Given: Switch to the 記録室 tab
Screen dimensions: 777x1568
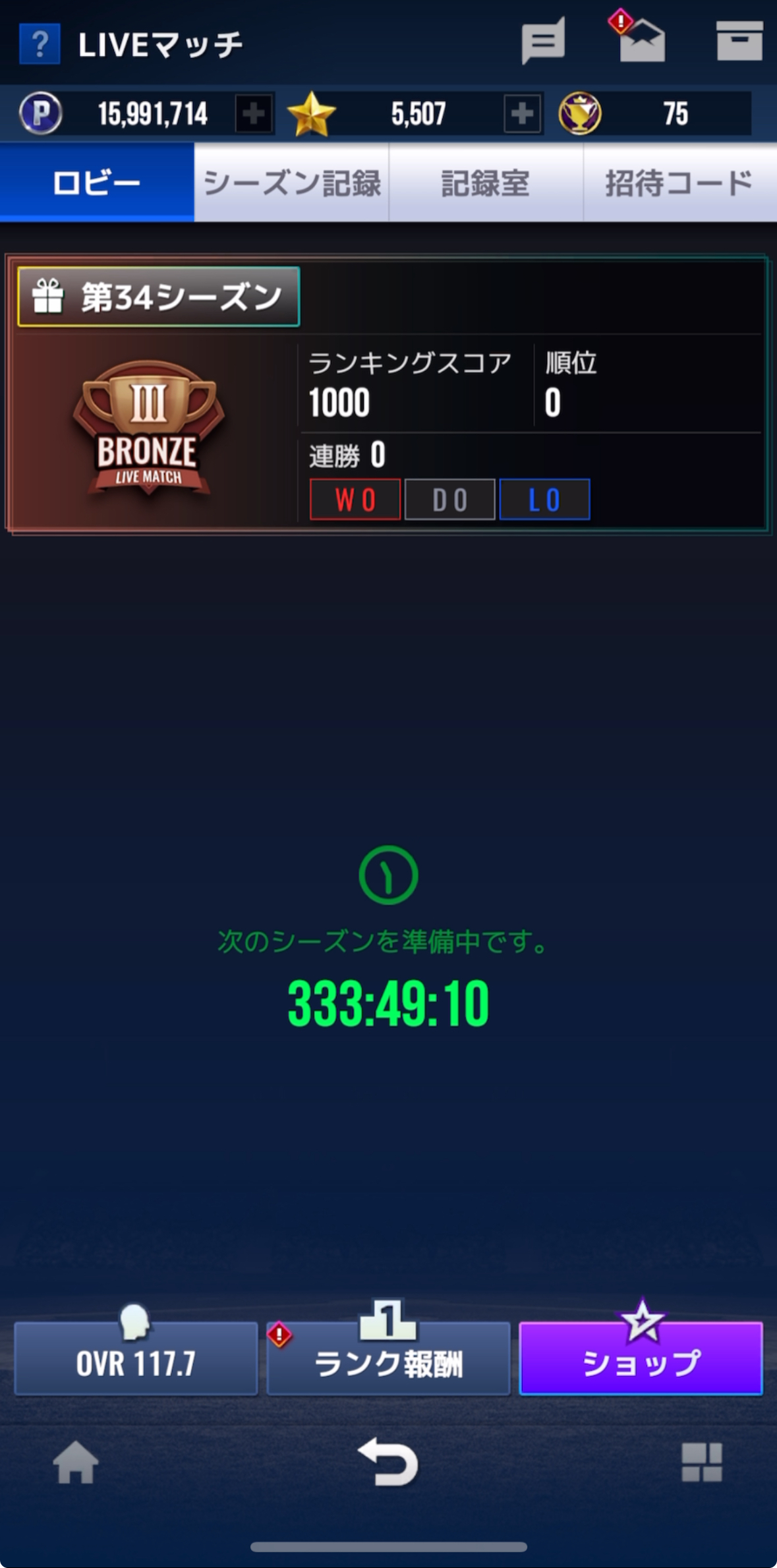Looking at the screenshot, I should point(486,183).
